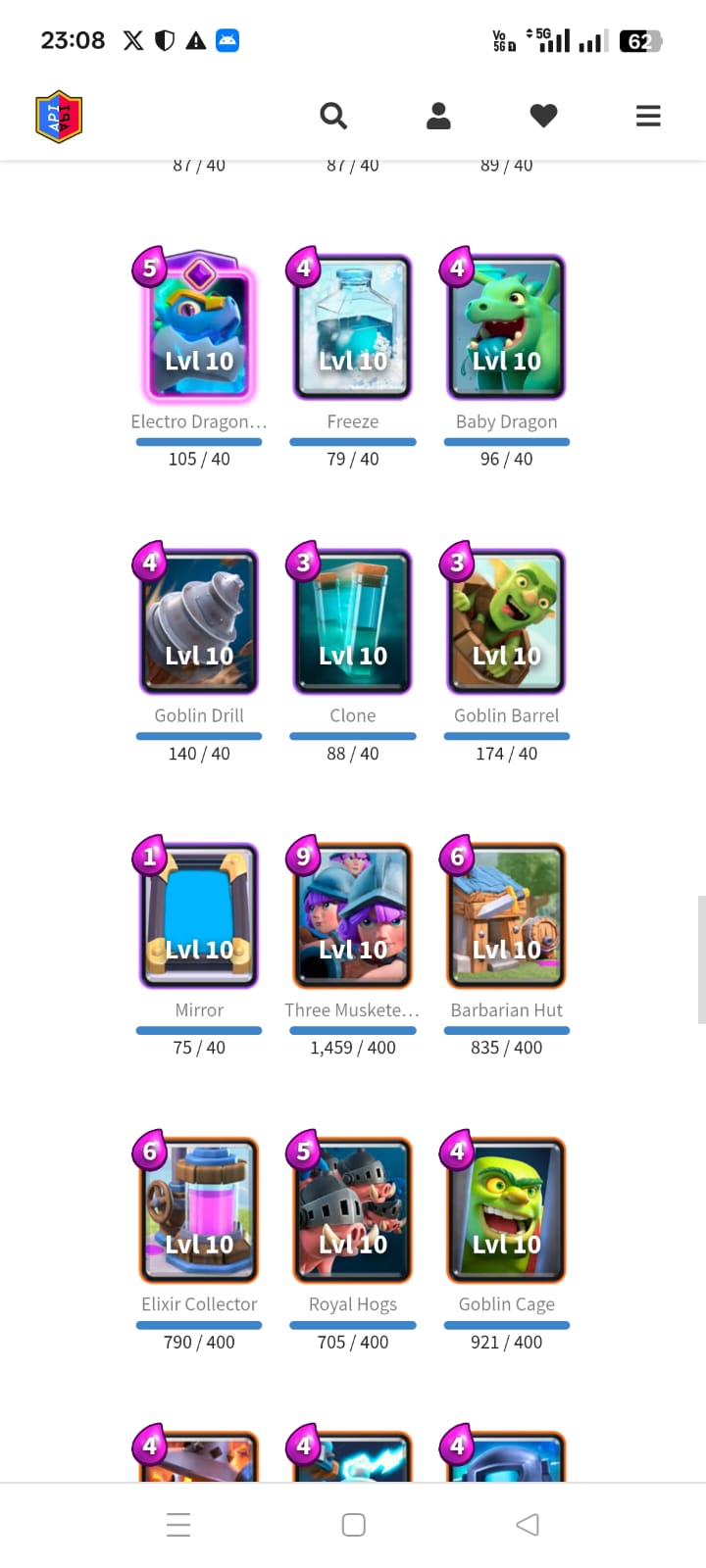
Task: Open the Freeze card
Action: [353, 327]
